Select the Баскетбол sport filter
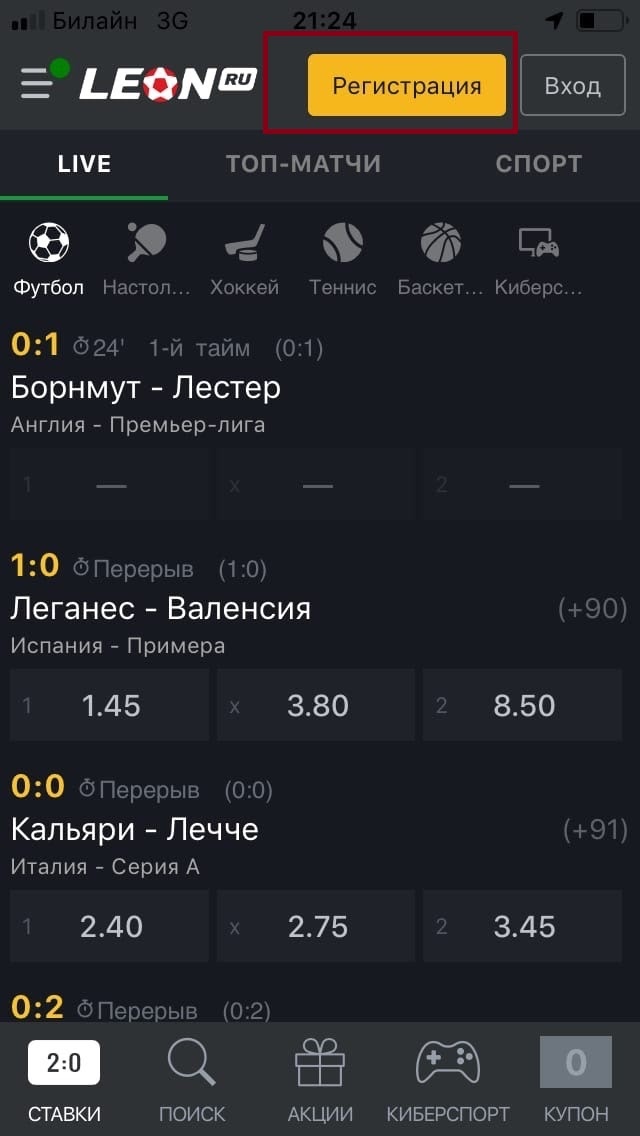The image size is (640, 1136). tap(440, 259)
